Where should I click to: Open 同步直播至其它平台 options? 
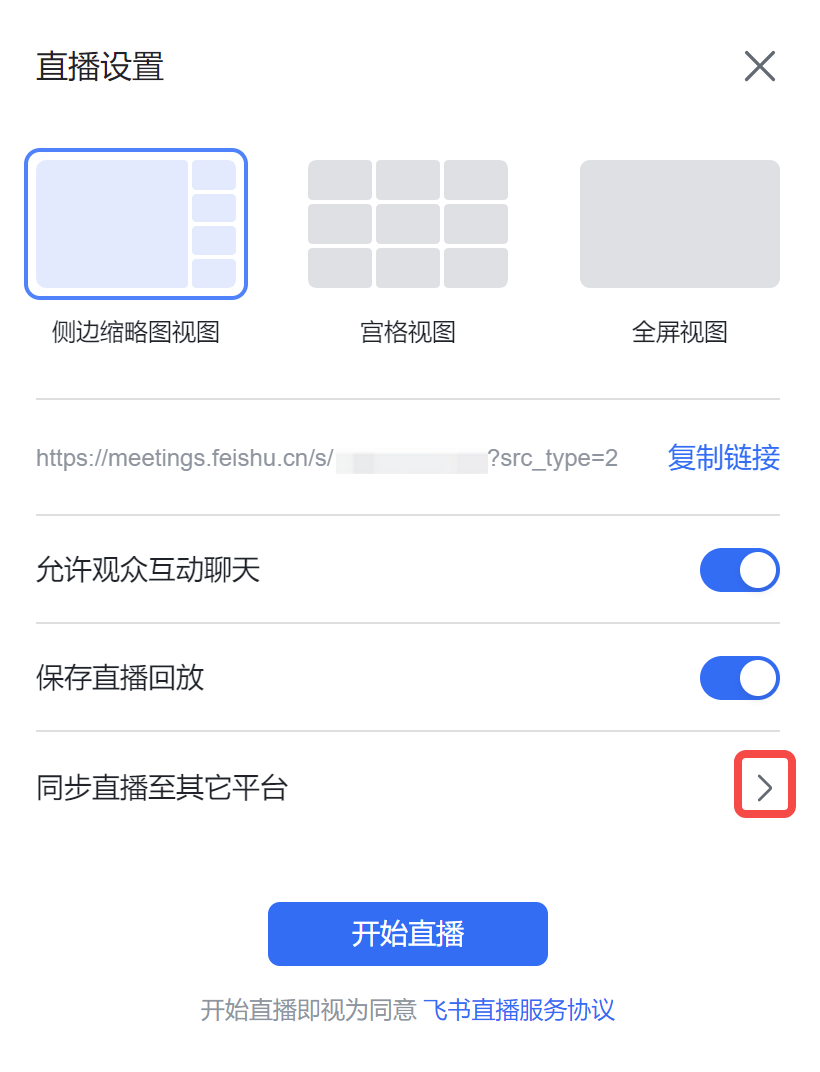point(764,788)
